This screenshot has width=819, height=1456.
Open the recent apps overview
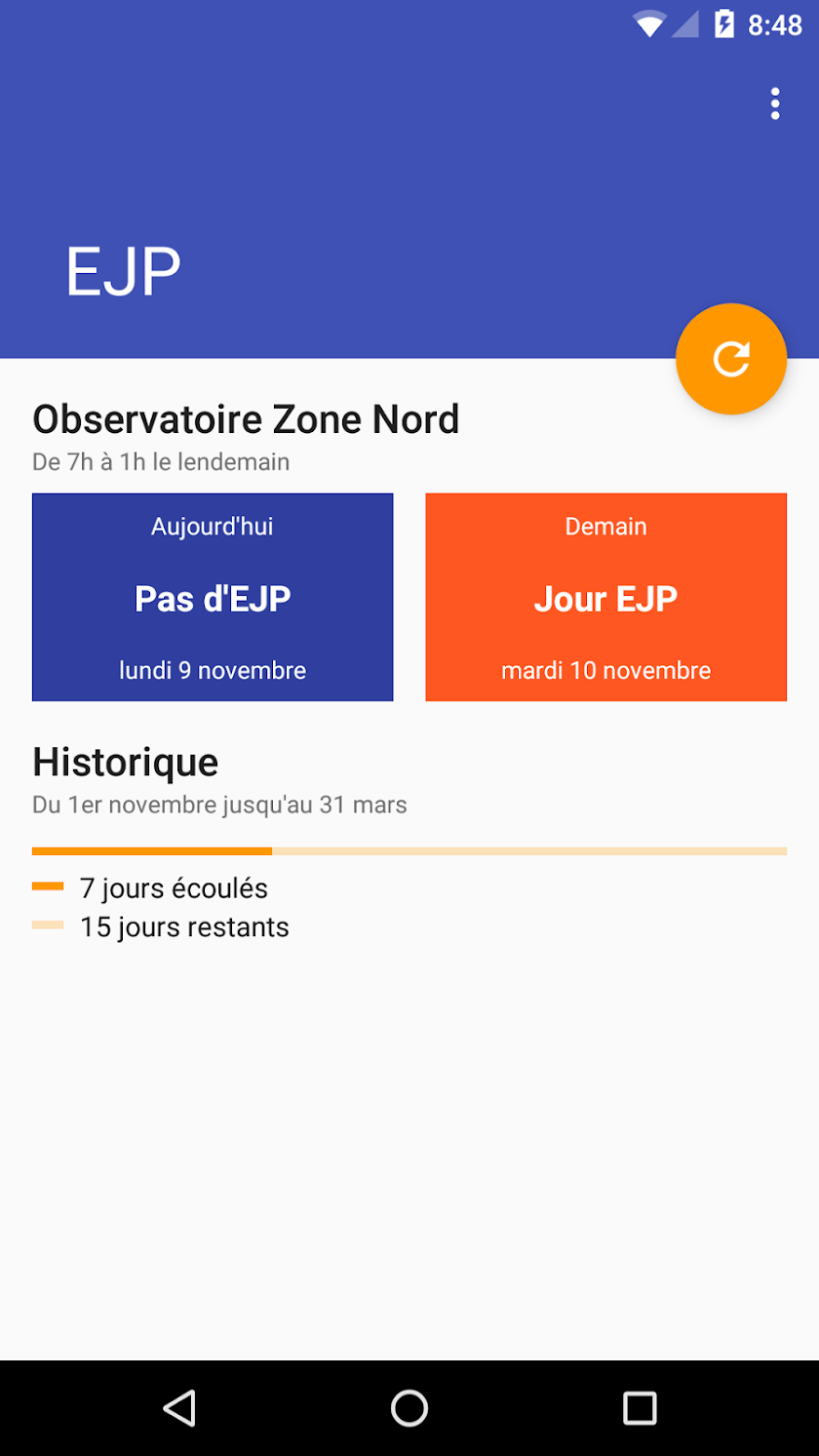[640, 1408]
